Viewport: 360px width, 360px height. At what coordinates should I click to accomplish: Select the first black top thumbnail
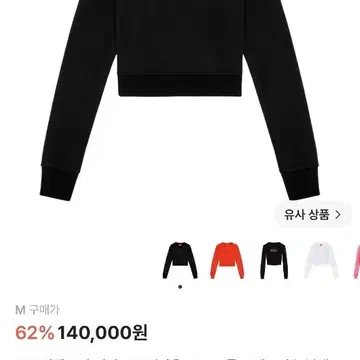(x=180, y=260)
